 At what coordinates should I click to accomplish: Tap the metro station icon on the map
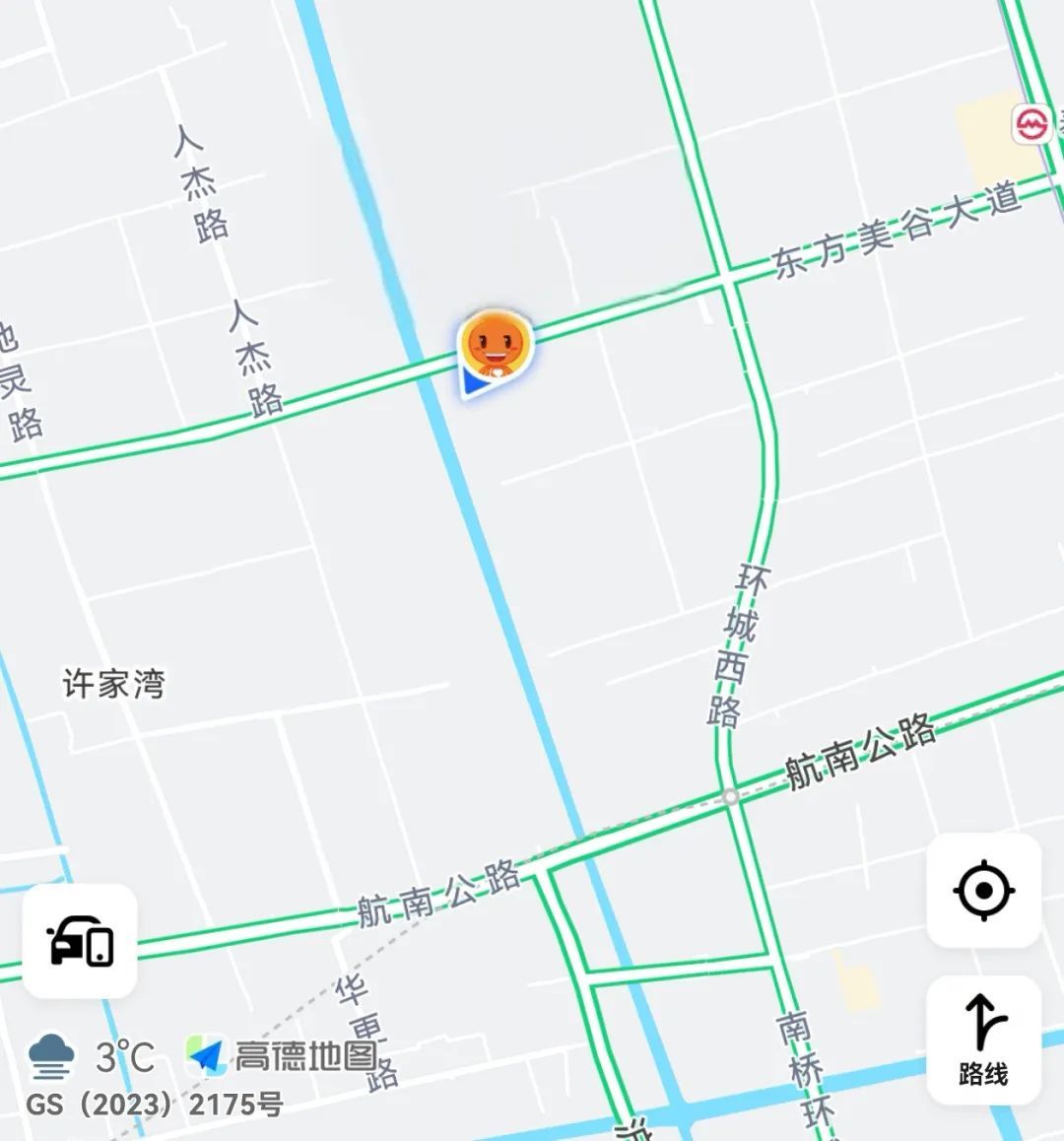1031,125
